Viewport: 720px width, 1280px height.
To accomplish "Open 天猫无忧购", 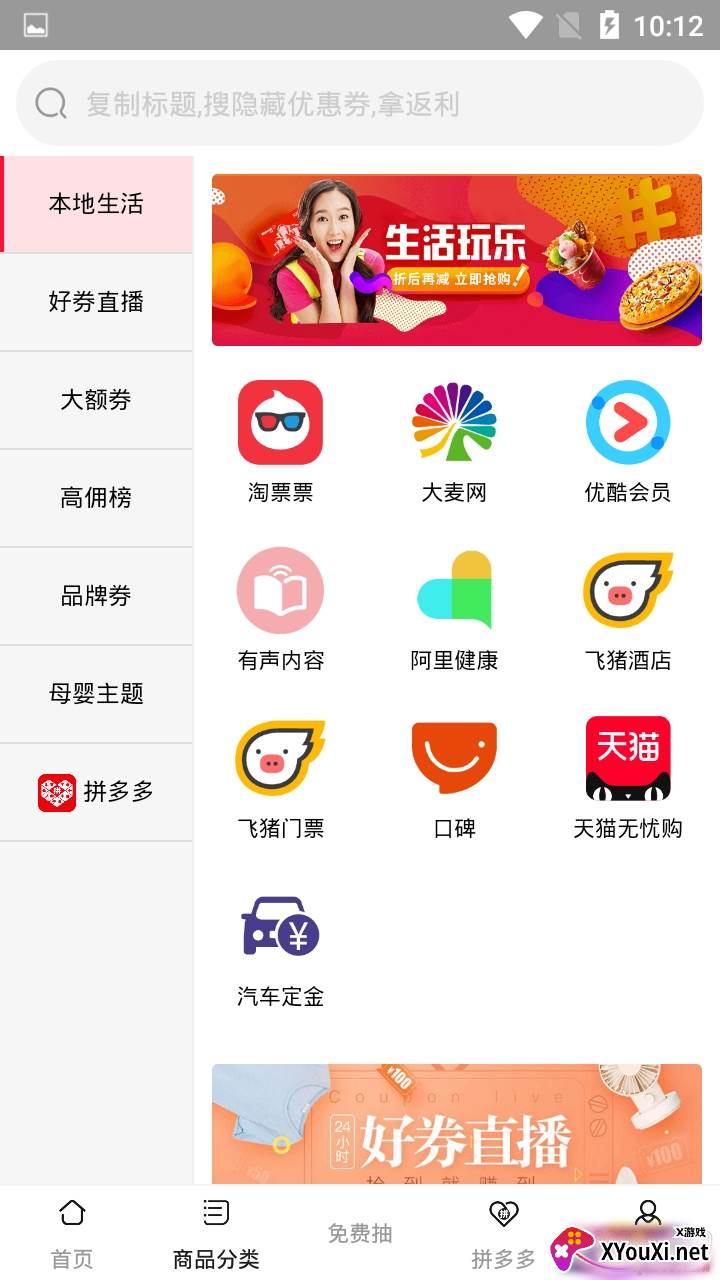I will click(628, 776).
